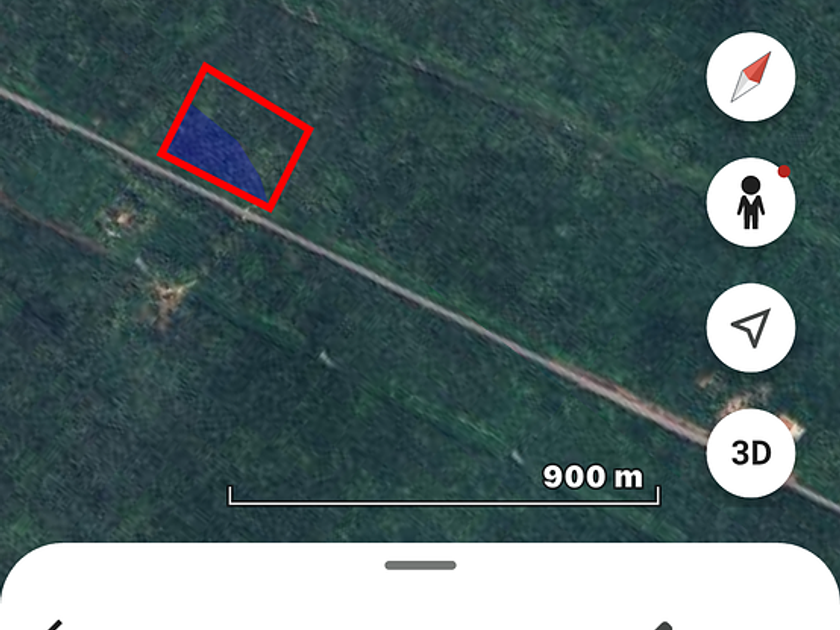Switch the map to 3D view
This screenshot has height=630, width=840.
[x=751, y=453]
